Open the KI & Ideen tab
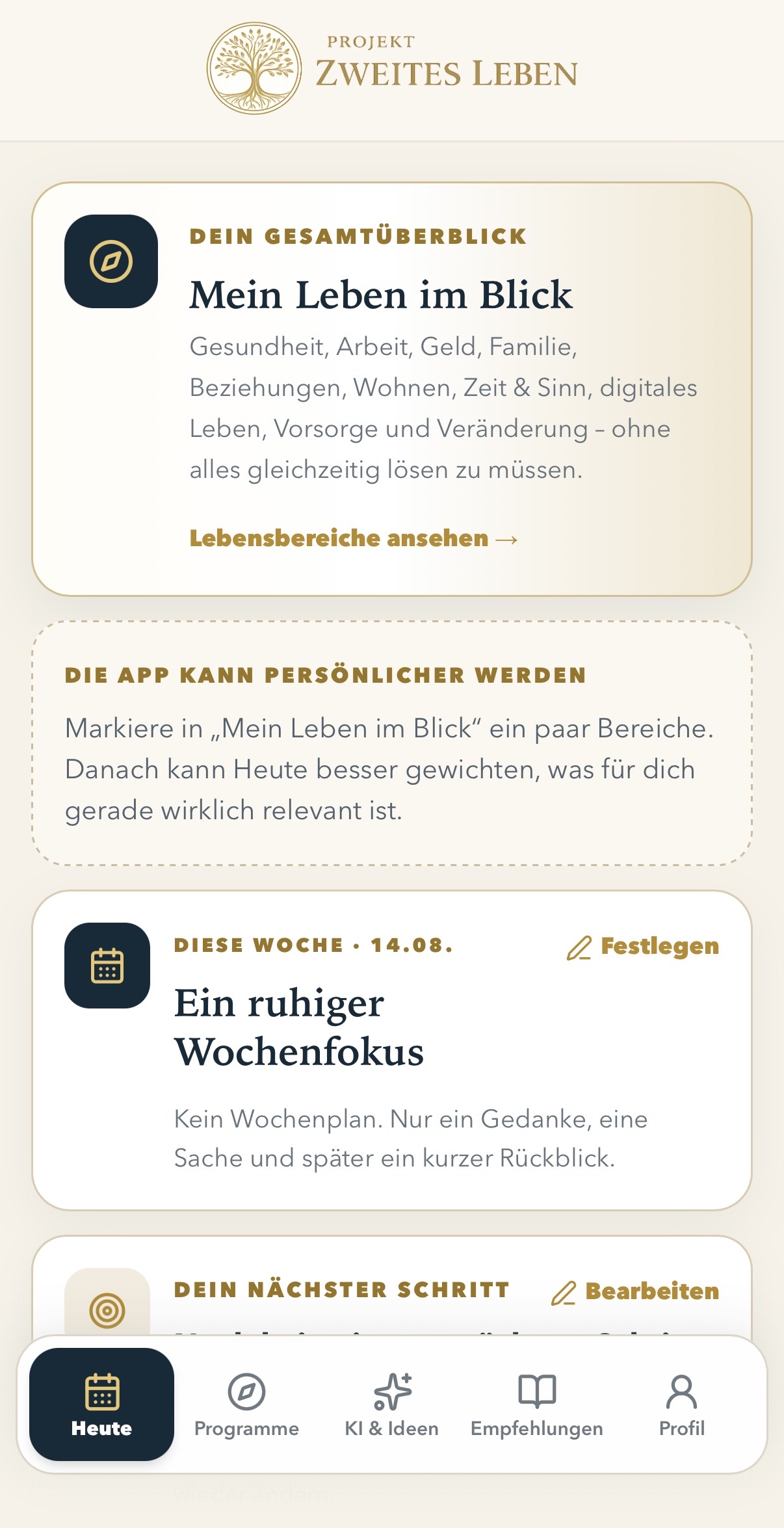The height and width of the screenshot is (1528, 784). click(391, 1404)
